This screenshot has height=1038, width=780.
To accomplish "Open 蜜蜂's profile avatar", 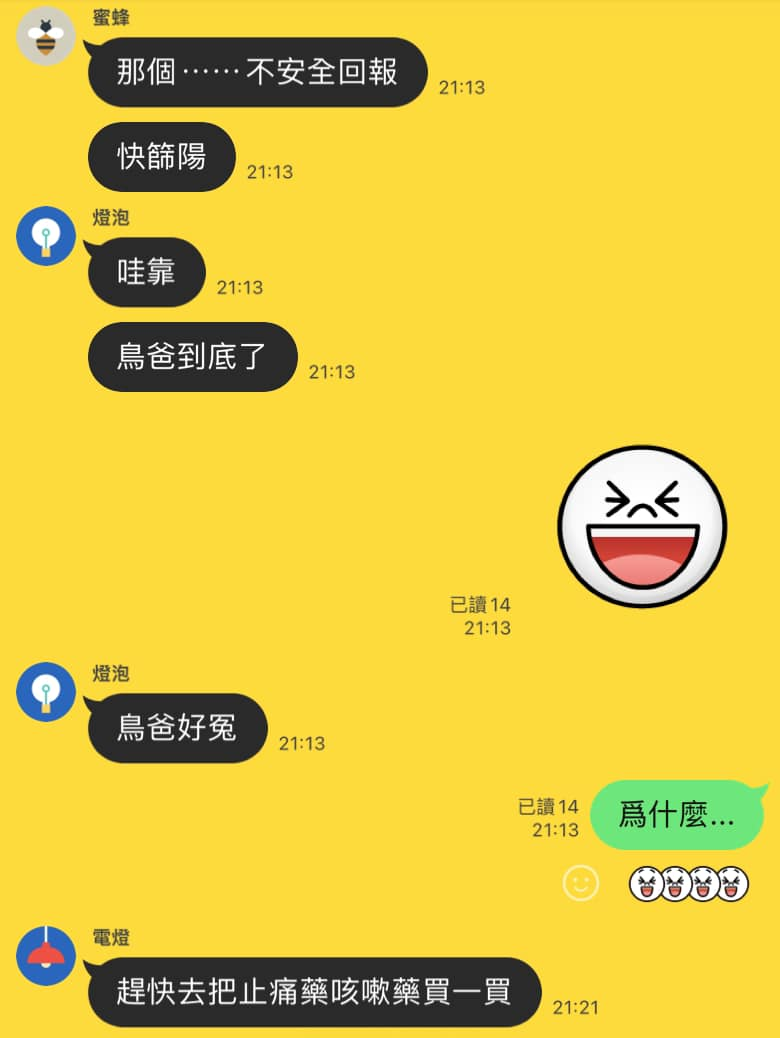I will point(46,38).
